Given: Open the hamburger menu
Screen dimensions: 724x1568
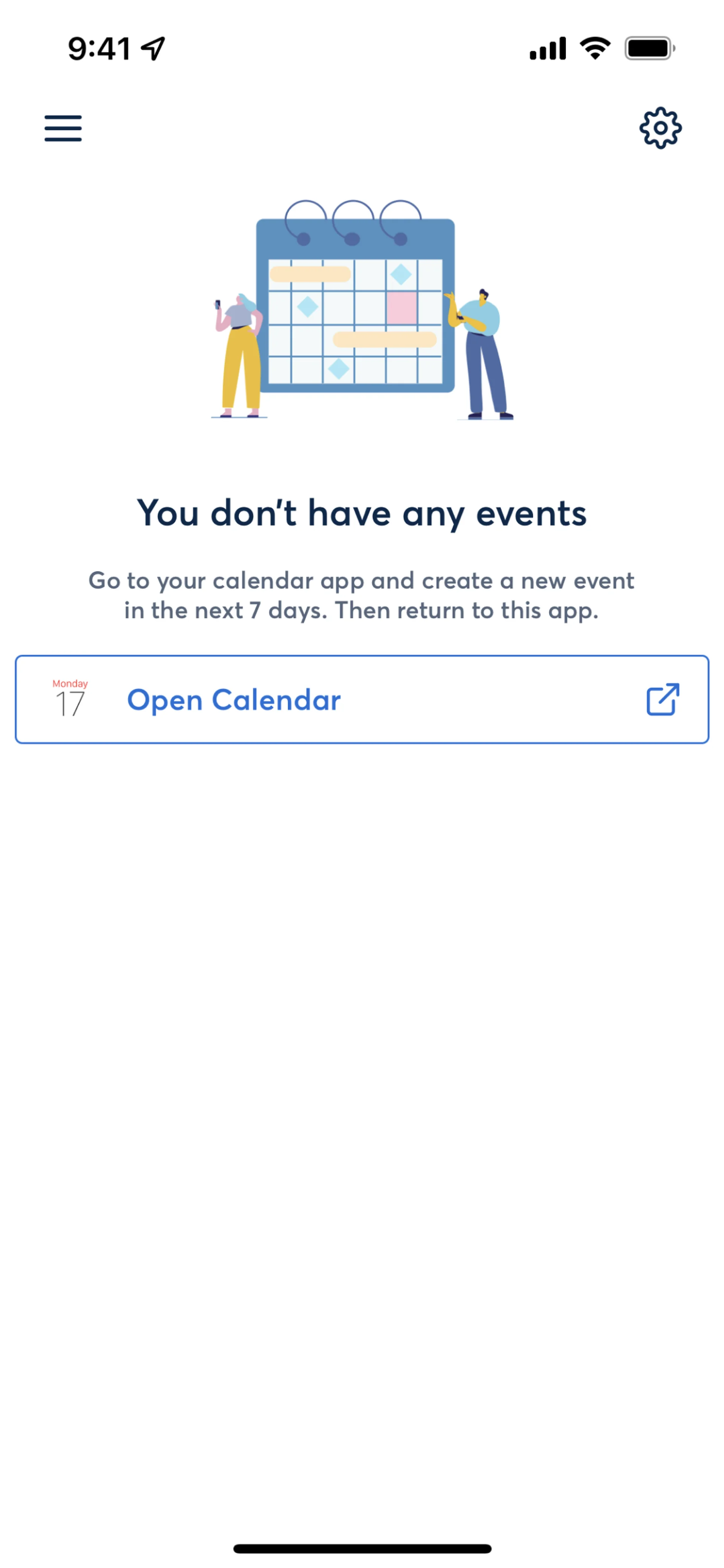Looking at the screenshot, I should click(63, 128).
